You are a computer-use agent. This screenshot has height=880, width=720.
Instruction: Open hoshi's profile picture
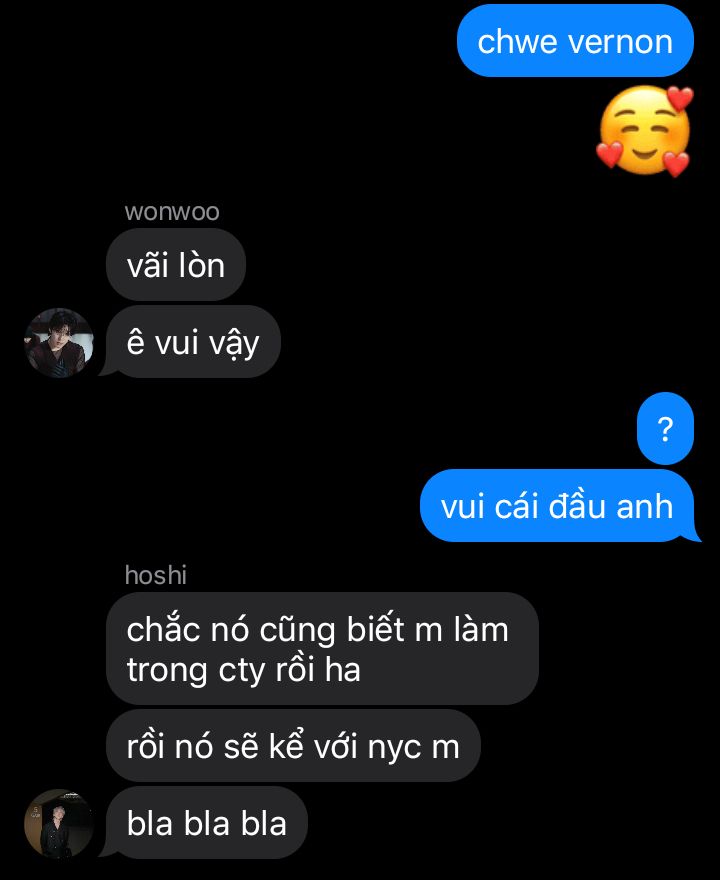tap(59, 824)
